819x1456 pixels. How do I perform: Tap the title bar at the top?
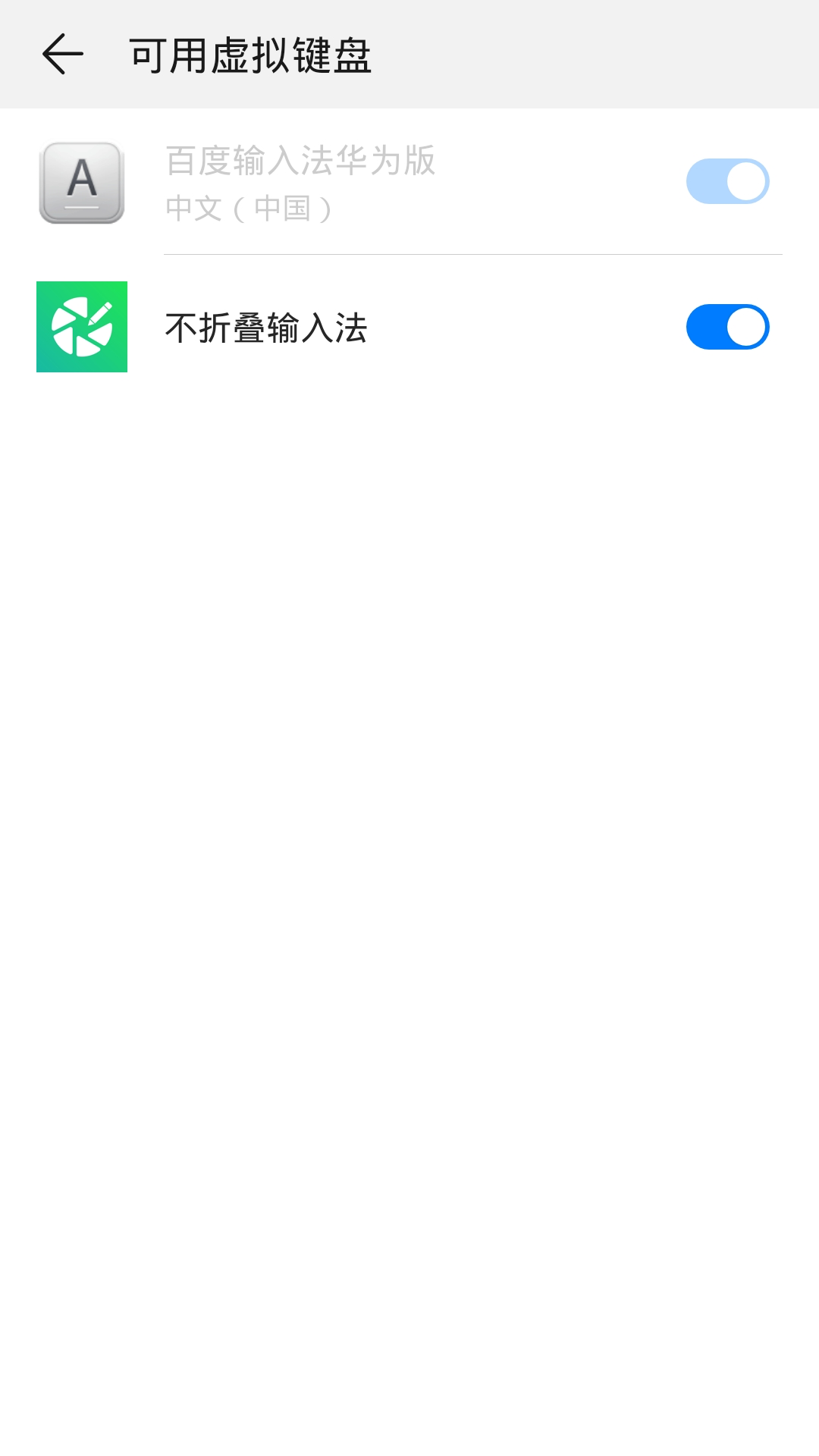tap(409, 53)
